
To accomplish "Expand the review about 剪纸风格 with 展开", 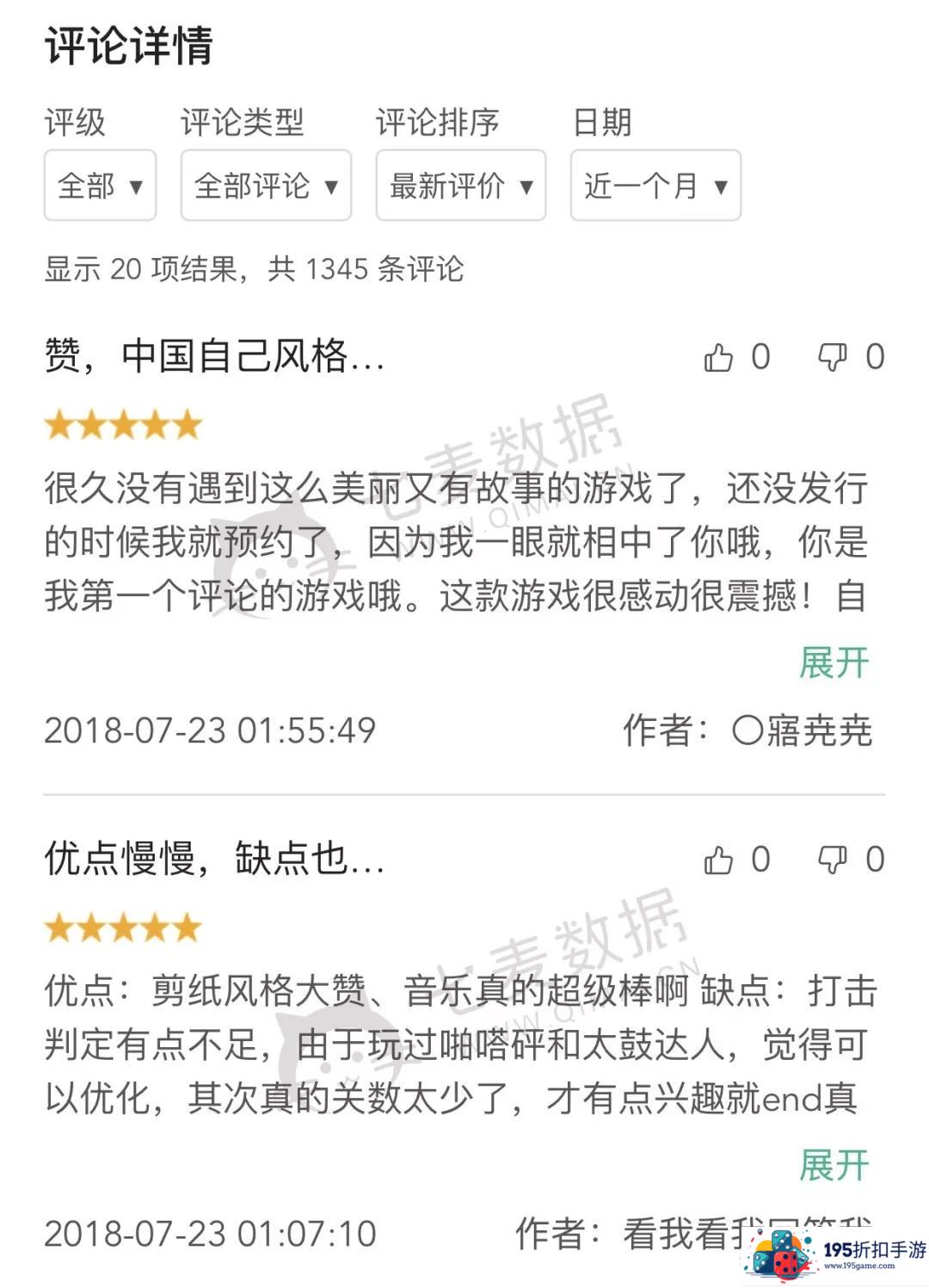I will 834,1165.
